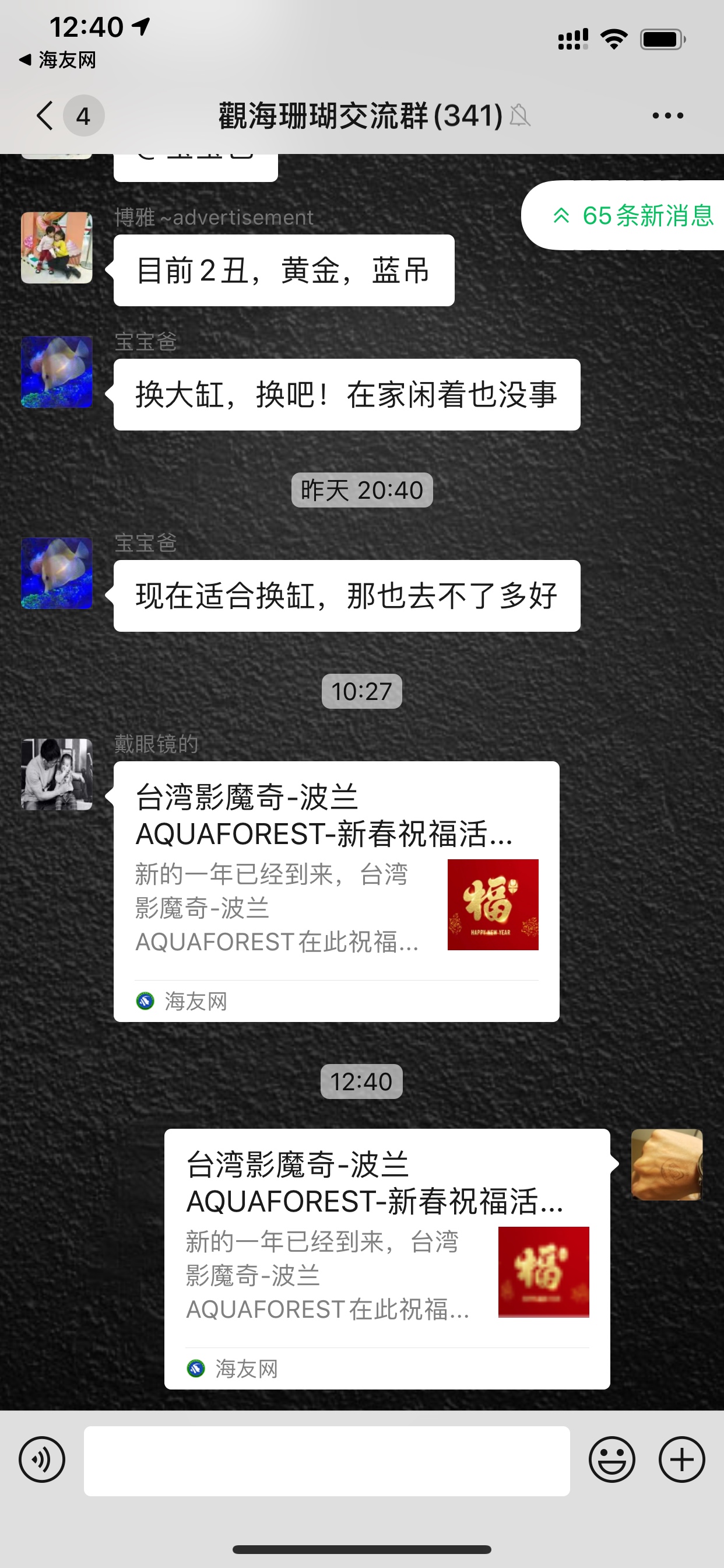Switch to voice message input
The width and height of the screenshot is (724, 1568).
pos(42,1459)
